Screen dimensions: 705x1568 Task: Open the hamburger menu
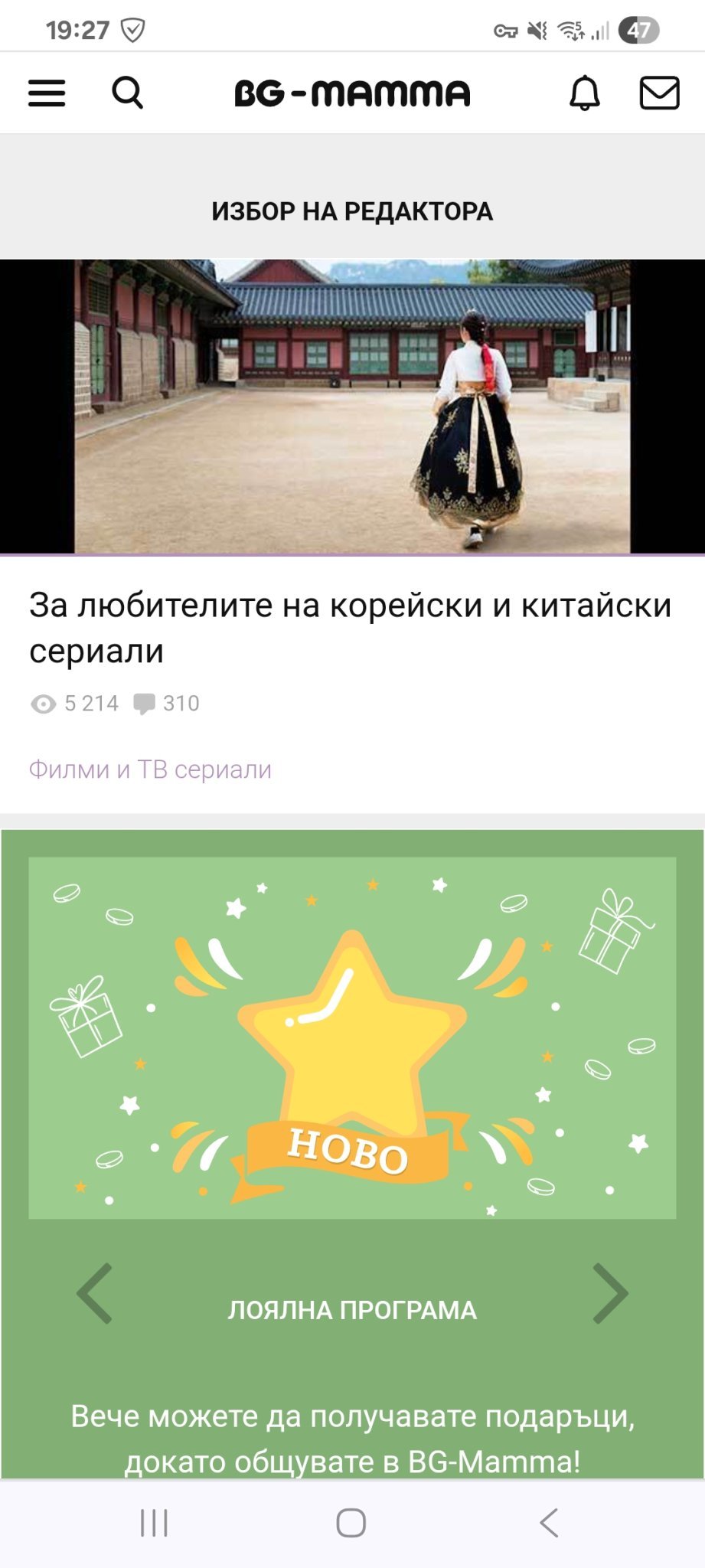[47, 93]
